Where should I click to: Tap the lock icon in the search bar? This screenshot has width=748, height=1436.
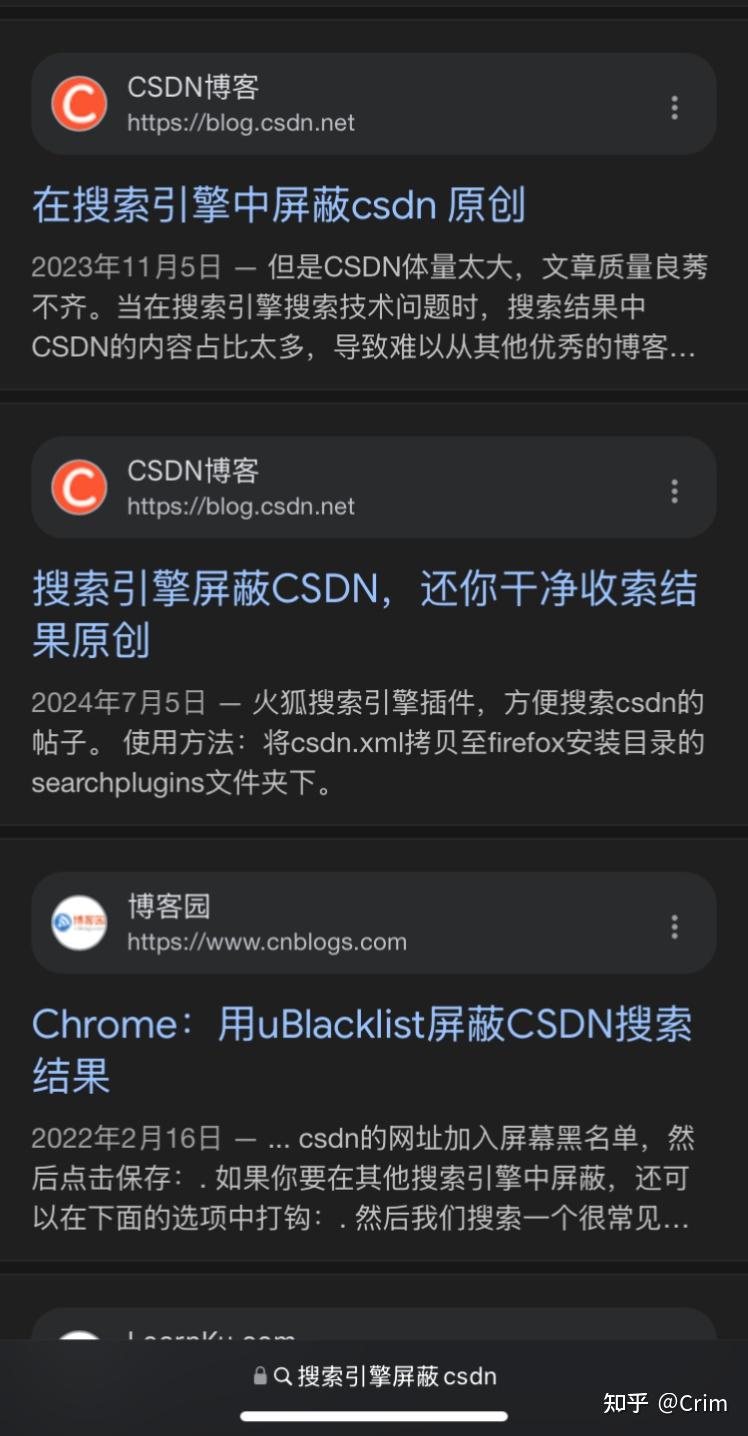pyautogui.click(x=259, y=1375)
